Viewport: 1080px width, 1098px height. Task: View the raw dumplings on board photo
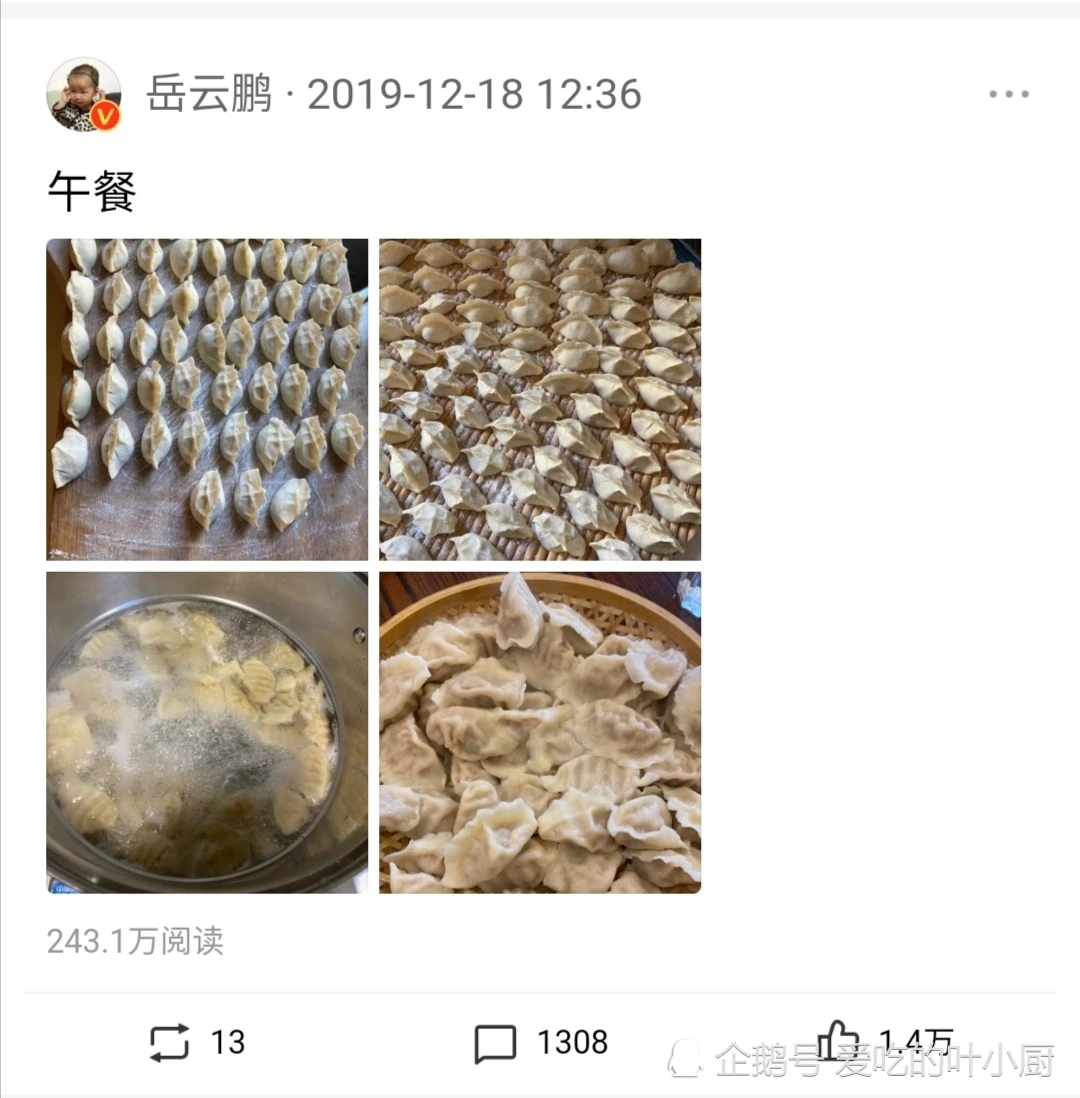coord(207,399)
